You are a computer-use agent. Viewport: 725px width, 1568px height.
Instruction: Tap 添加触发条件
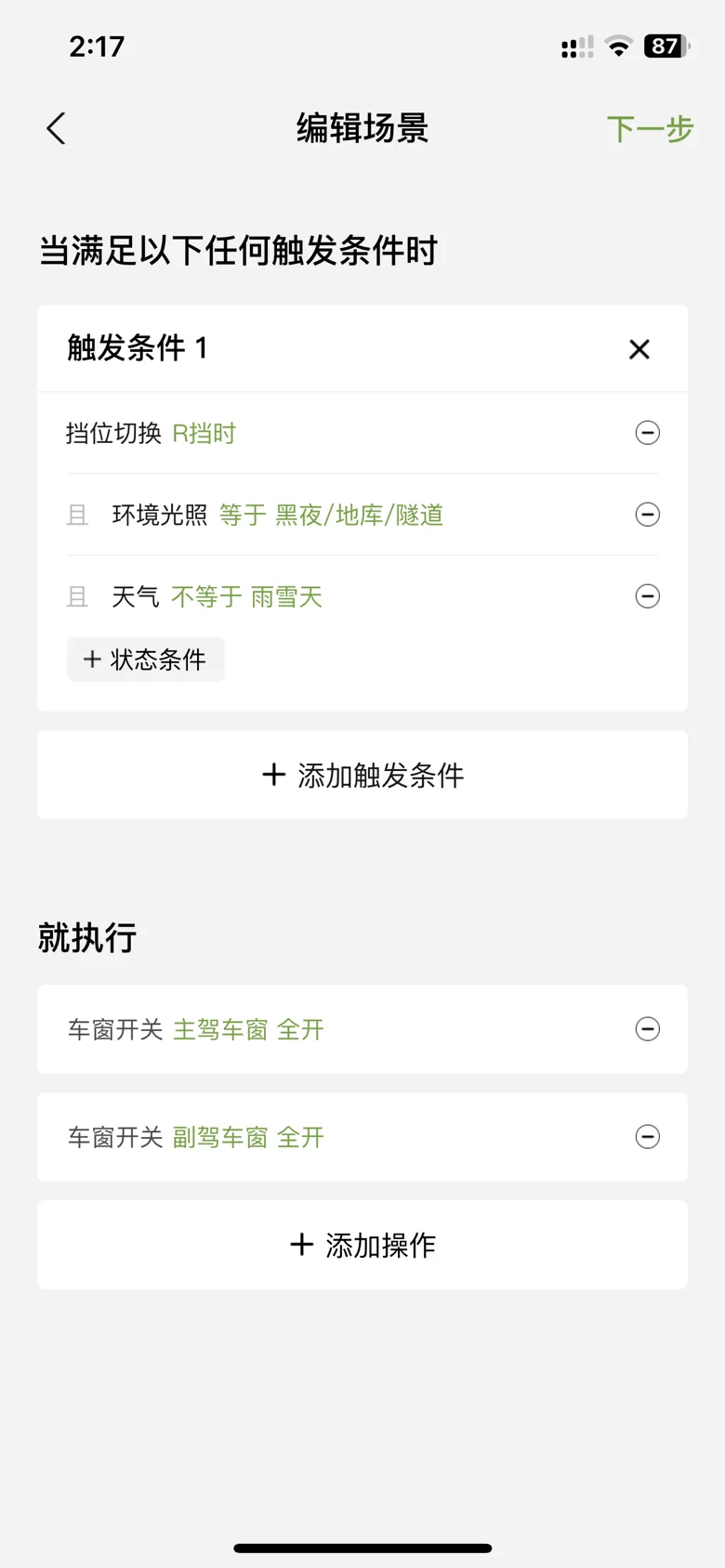[x=362, y=775]
